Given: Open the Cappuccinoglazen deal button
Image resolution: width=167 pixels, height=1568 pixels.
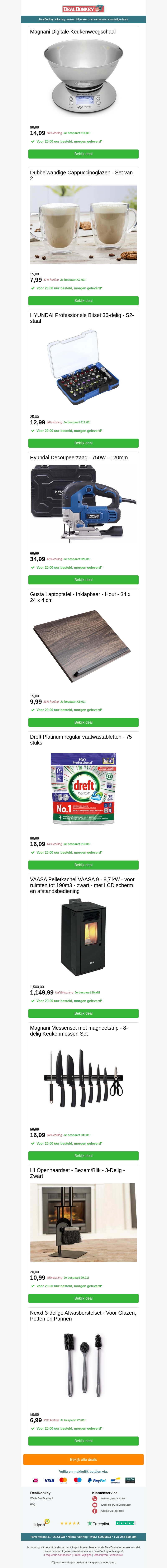Looking at the screenshot, I should tap(83, 301).
